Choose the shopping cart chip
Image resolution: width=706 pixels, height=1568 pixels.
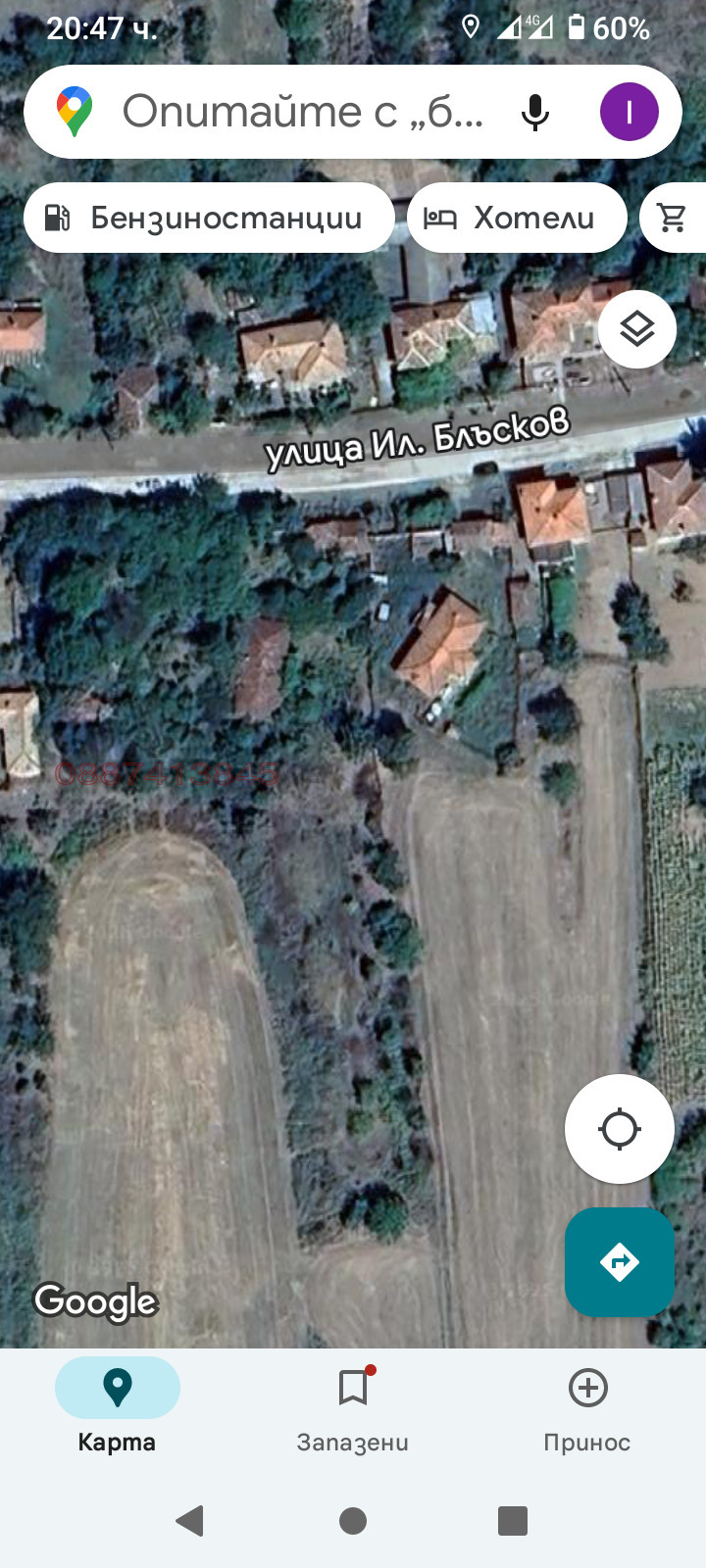point(675,218)
